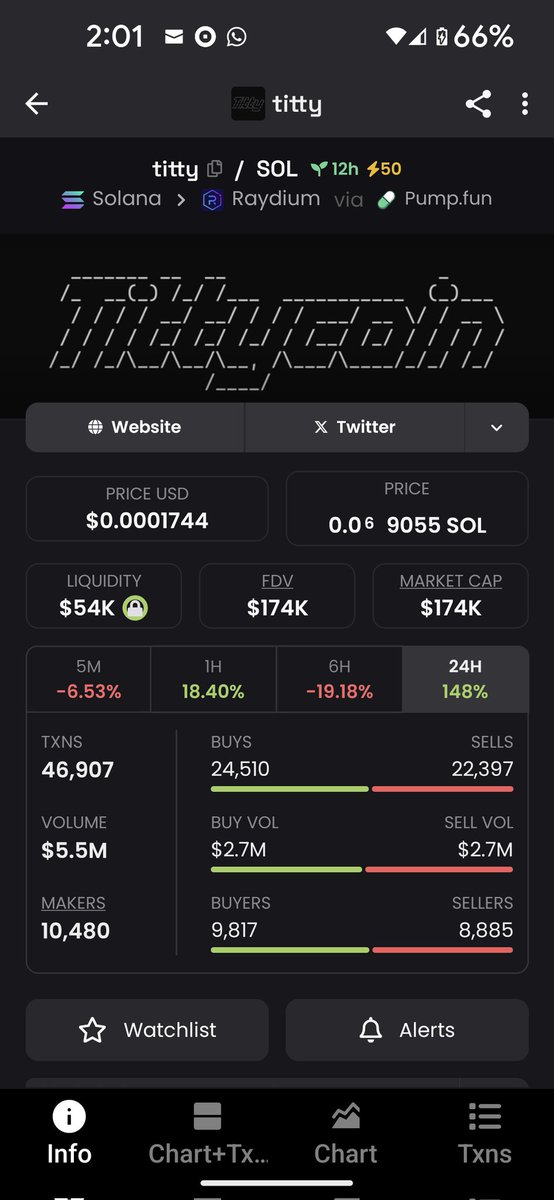
Task: Select the 6H timeframe
Action: [339, 679]
